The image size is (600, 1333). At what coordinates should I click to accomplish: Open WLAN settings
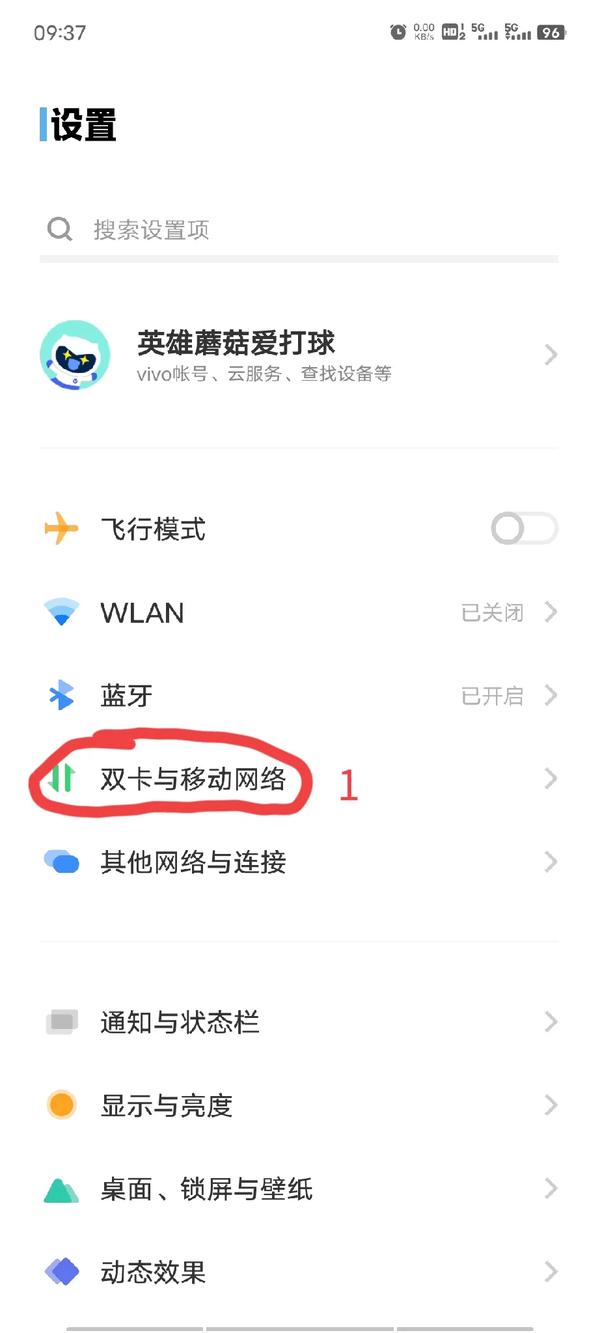pos(299,612)
